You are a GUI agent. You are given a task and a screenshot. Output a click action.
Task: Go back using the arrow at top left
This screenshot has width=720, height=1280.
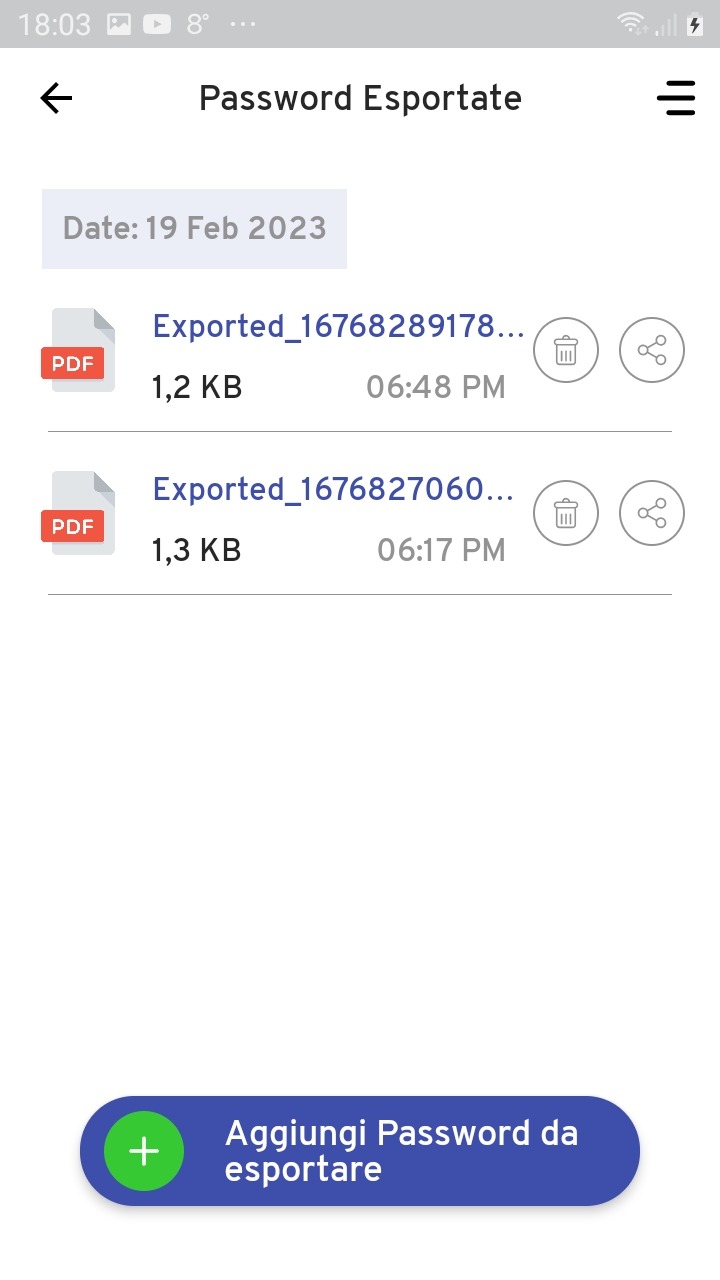[x=55, y=97]
